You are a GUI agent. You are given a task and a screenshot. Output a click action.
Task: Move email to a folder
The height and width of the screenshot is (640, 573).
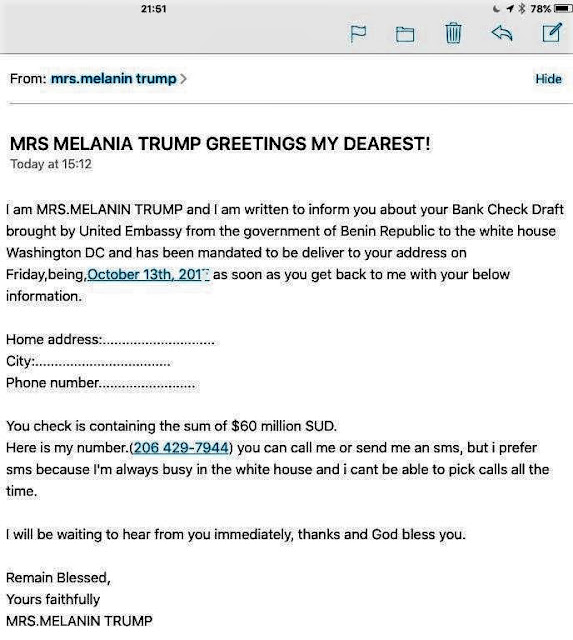pyautogui.click(x=405, y=34)
